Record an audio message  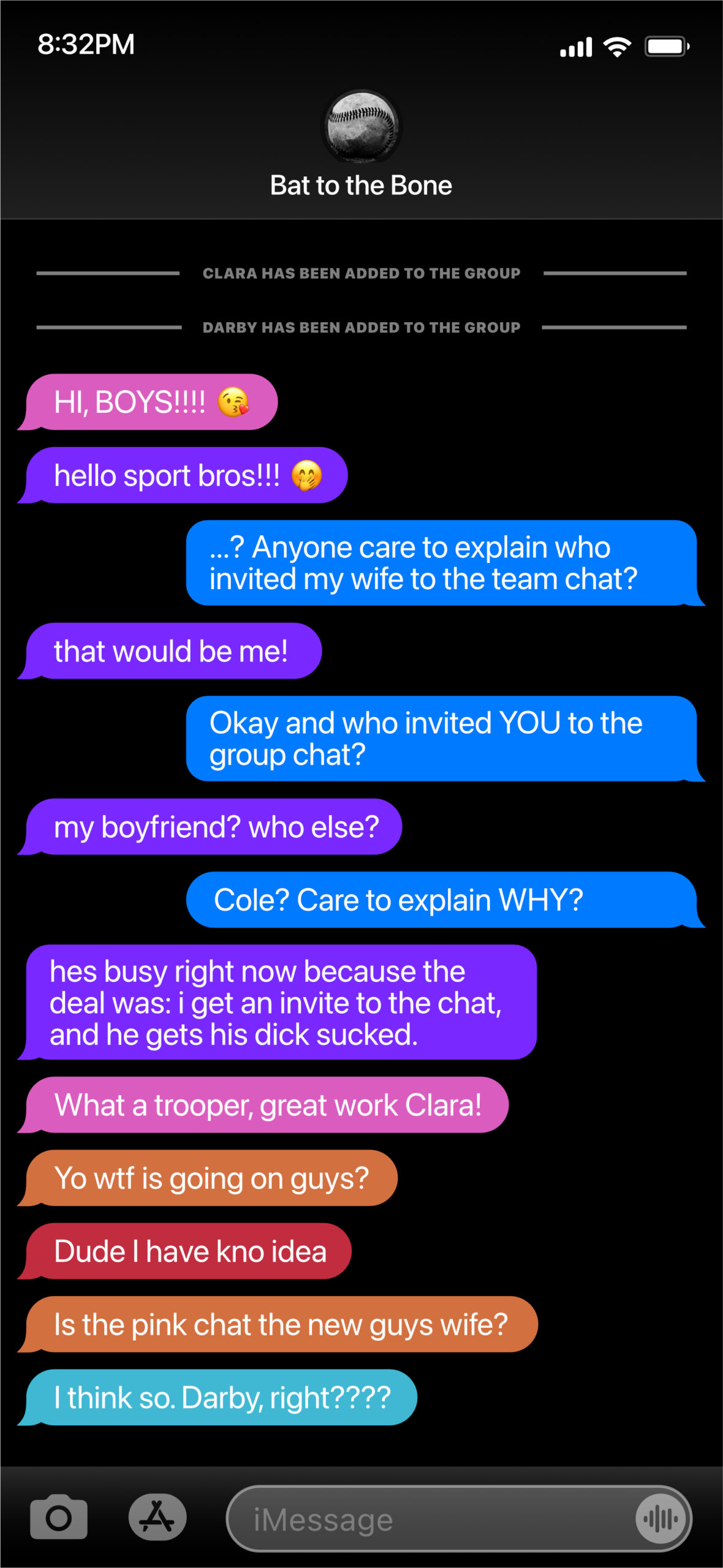coord(661,1519)
